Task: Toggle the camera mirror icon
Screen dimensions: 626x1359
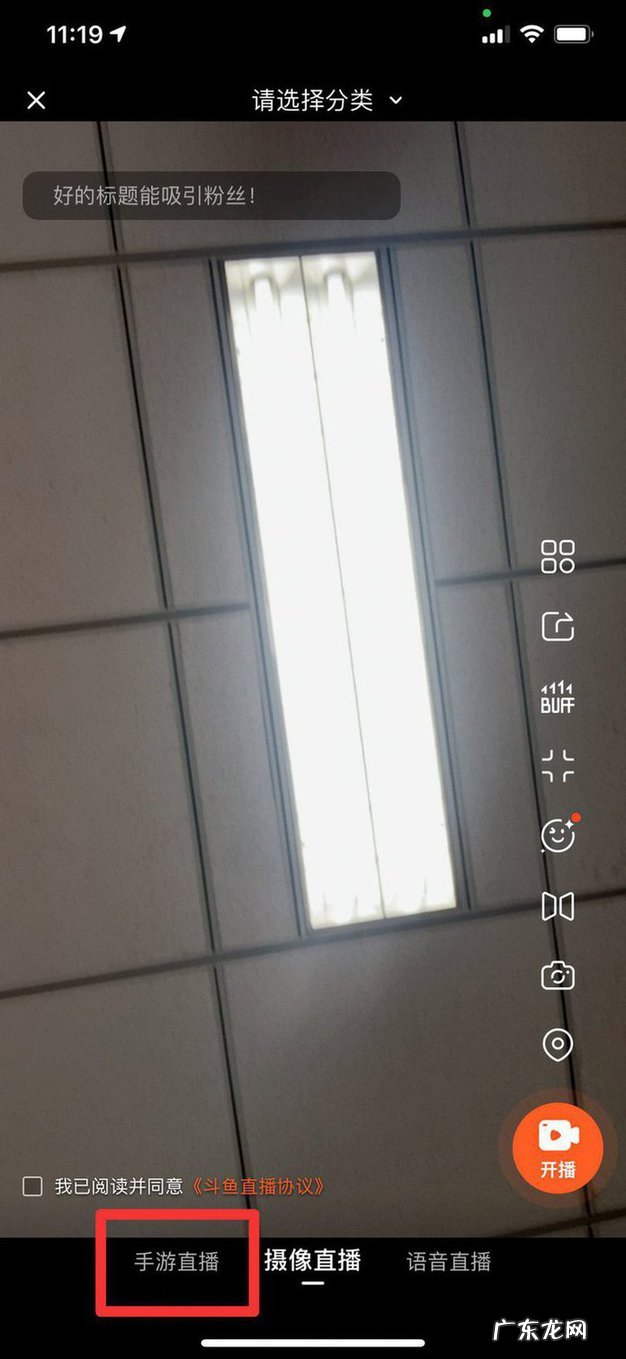Action: [x=557, y=906]
